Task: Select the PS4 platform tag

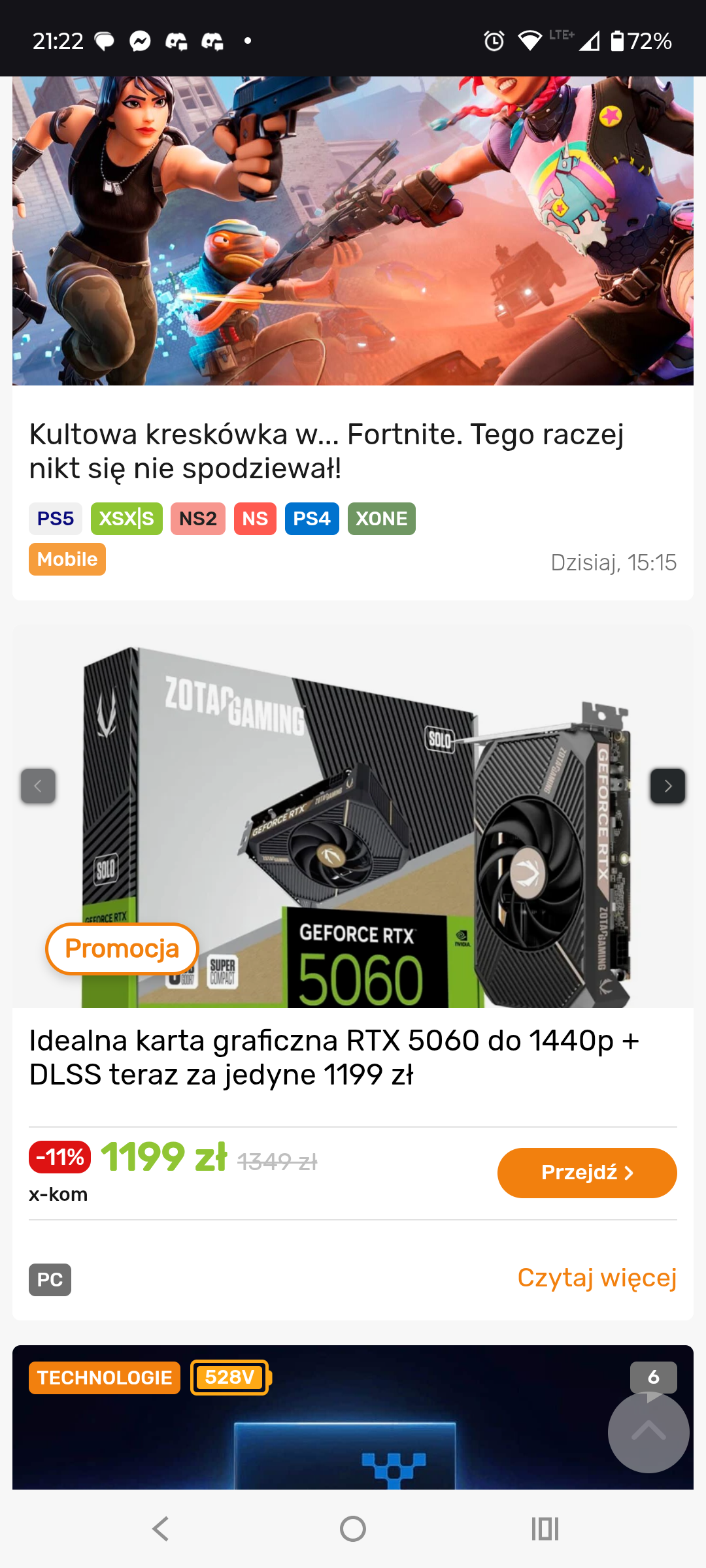Action: coord(312,519)
